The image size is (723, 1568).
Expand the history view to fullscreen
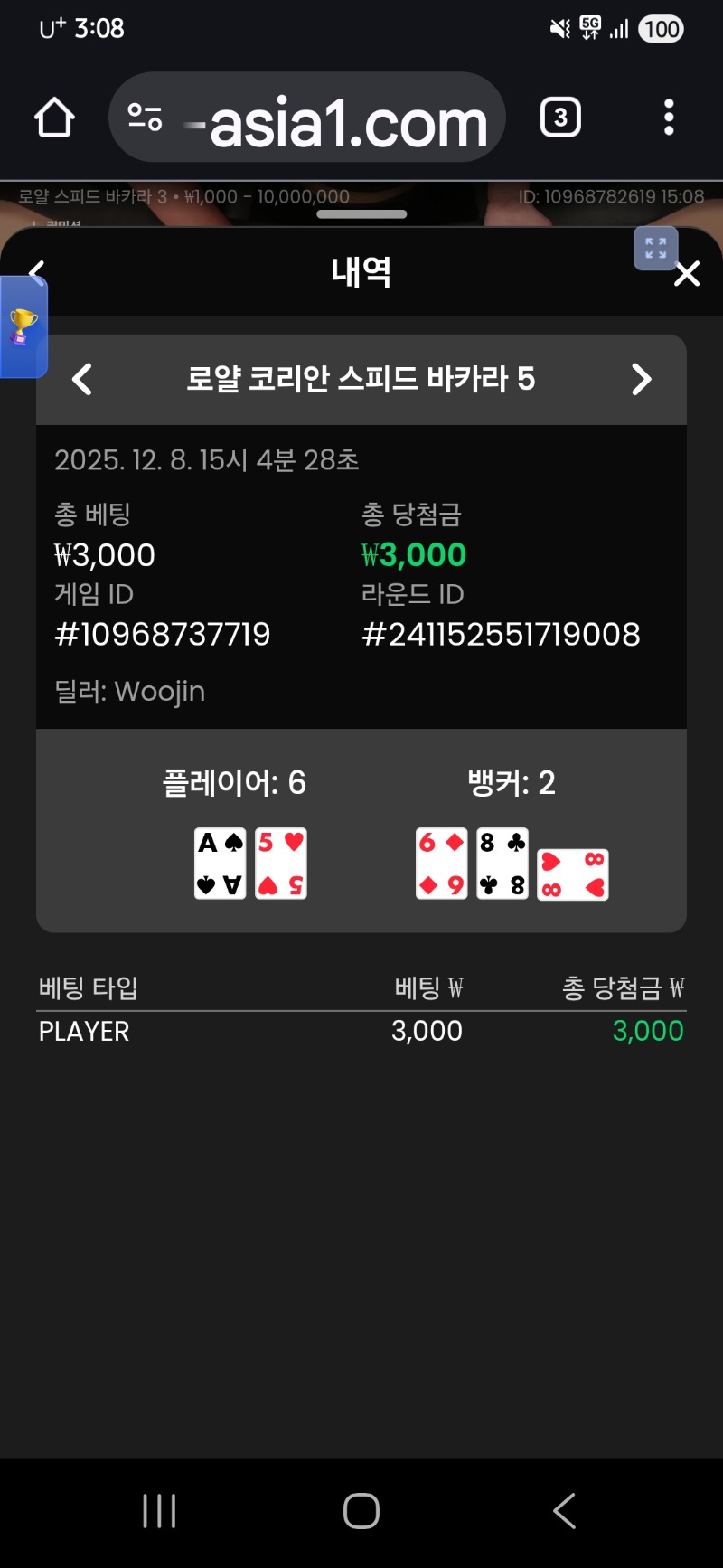click(x=655, y=249)
